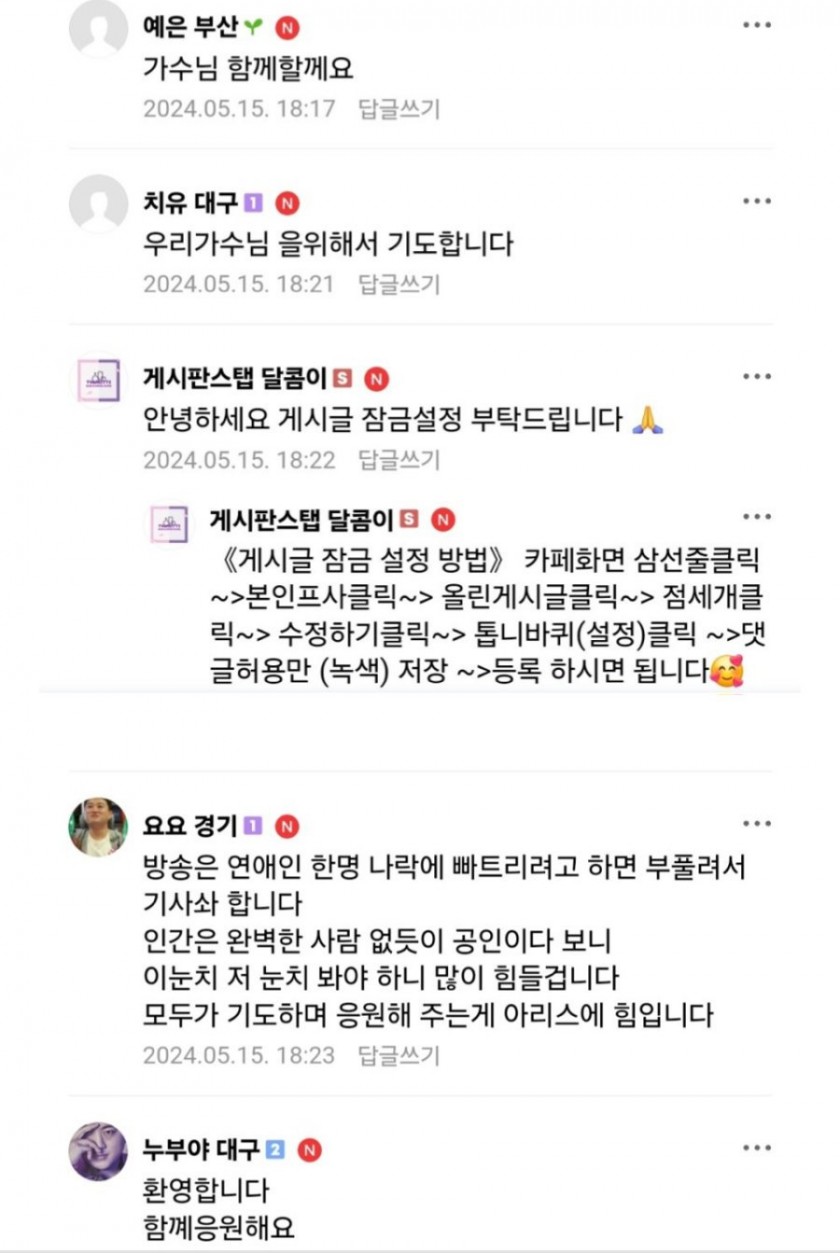
Task: Open overflow menu on 누부야 대구's comment
Action: (x=757, y=1148)
